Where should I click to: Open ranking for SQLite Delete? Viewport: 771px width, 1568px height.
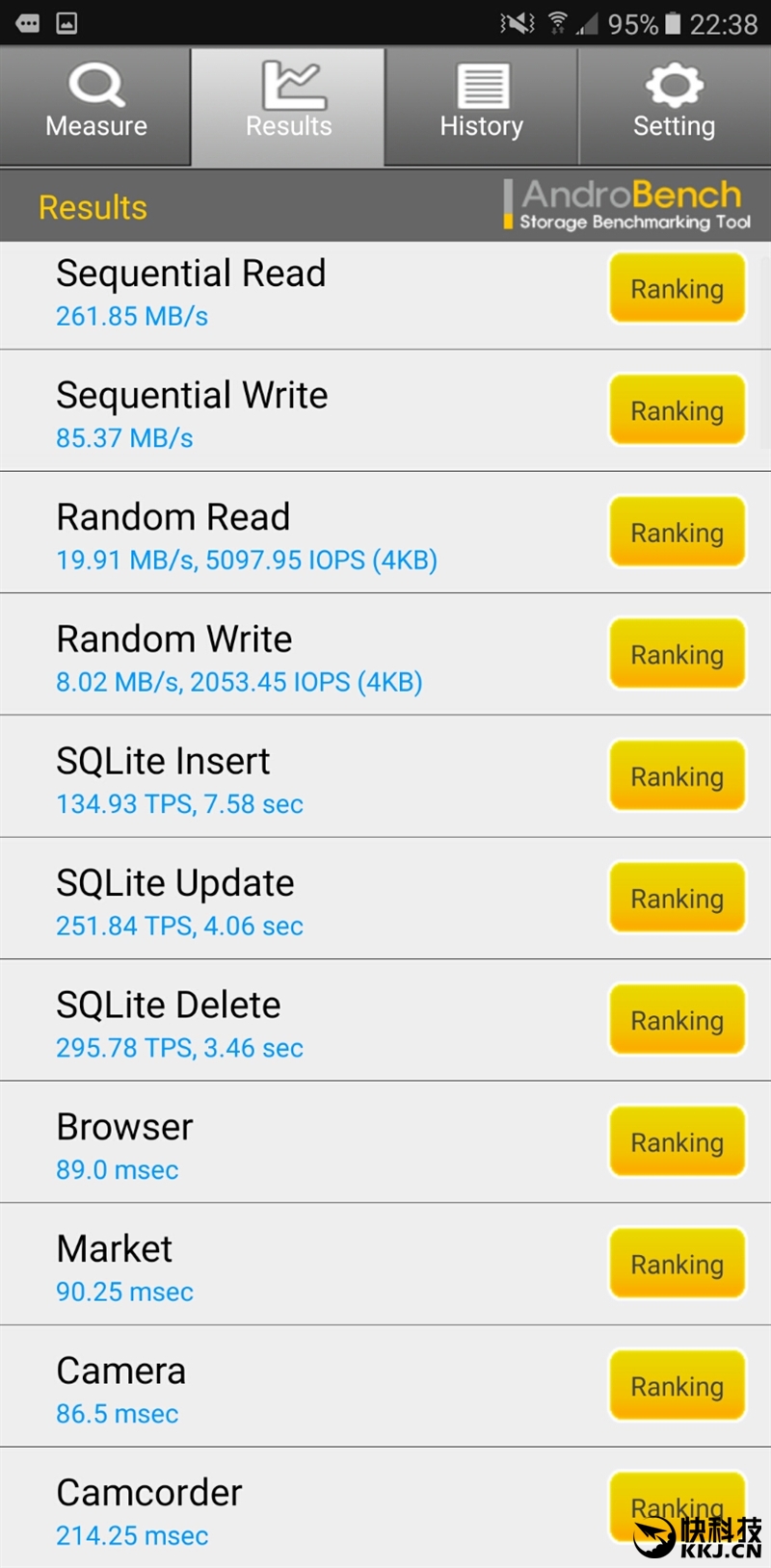(677, 1020)
